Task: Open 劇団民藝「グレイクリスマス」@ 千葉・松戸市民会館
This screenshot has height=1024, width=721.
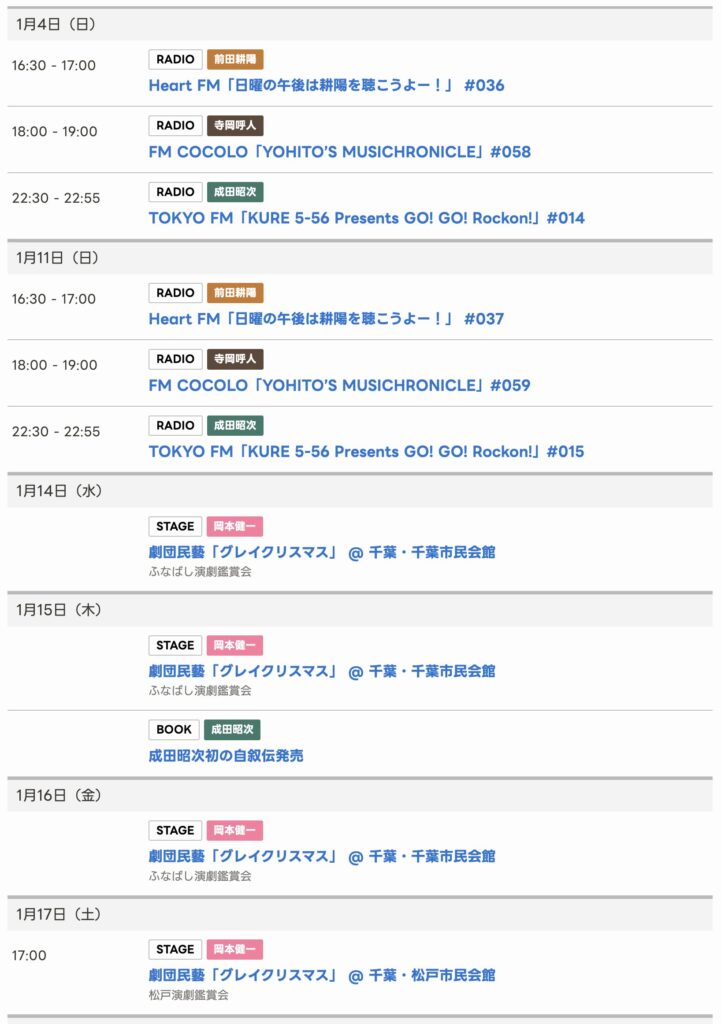Action: [x=321, y=975]
